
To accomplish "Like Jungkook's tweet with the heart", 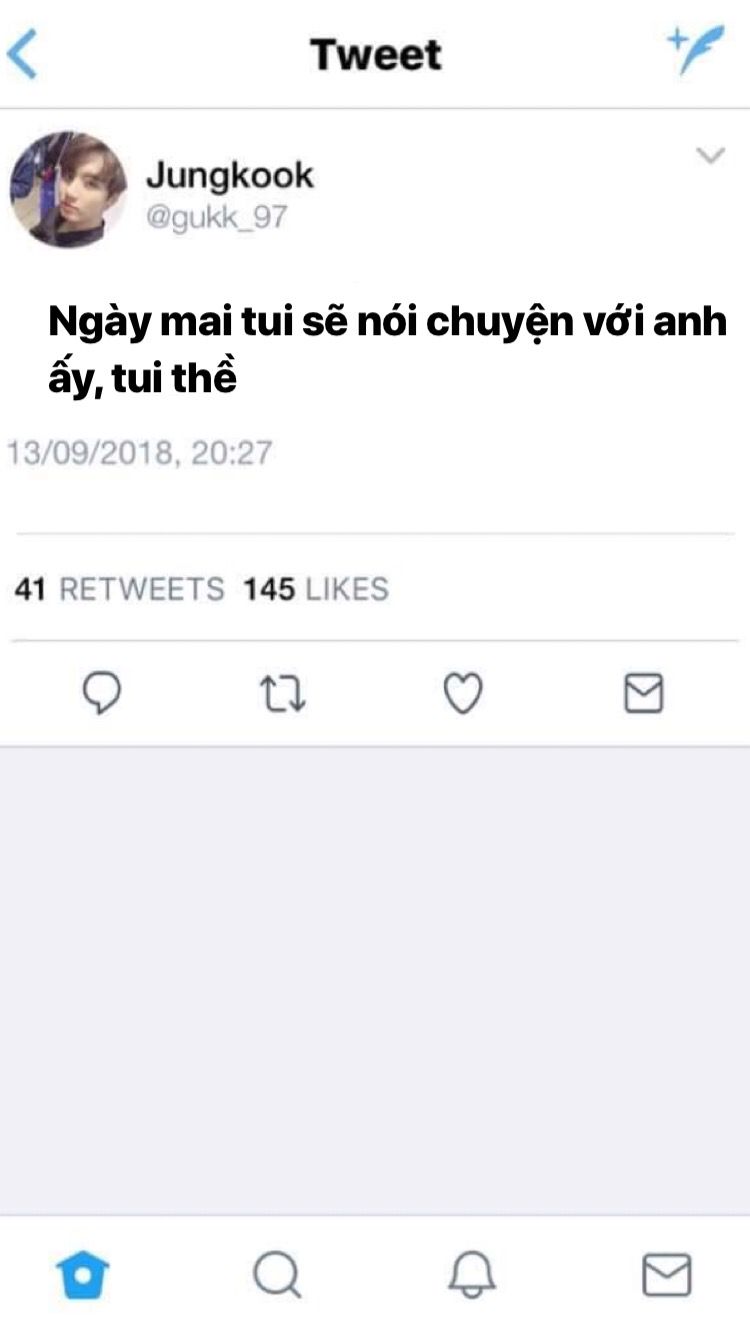I will tap(463, 693).
